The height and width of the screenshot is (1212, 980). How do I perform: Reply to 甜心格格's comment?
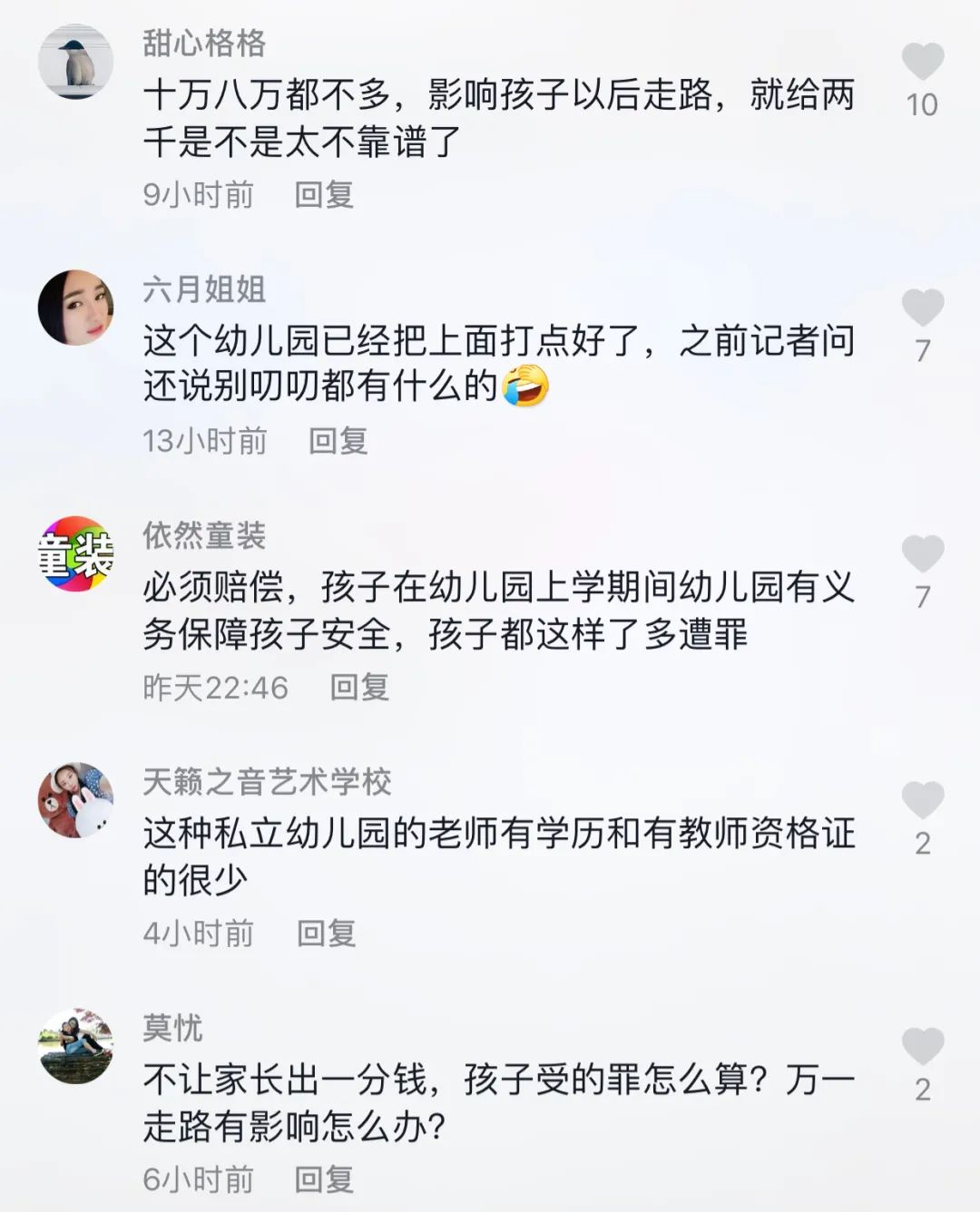(x=324, y=194)
